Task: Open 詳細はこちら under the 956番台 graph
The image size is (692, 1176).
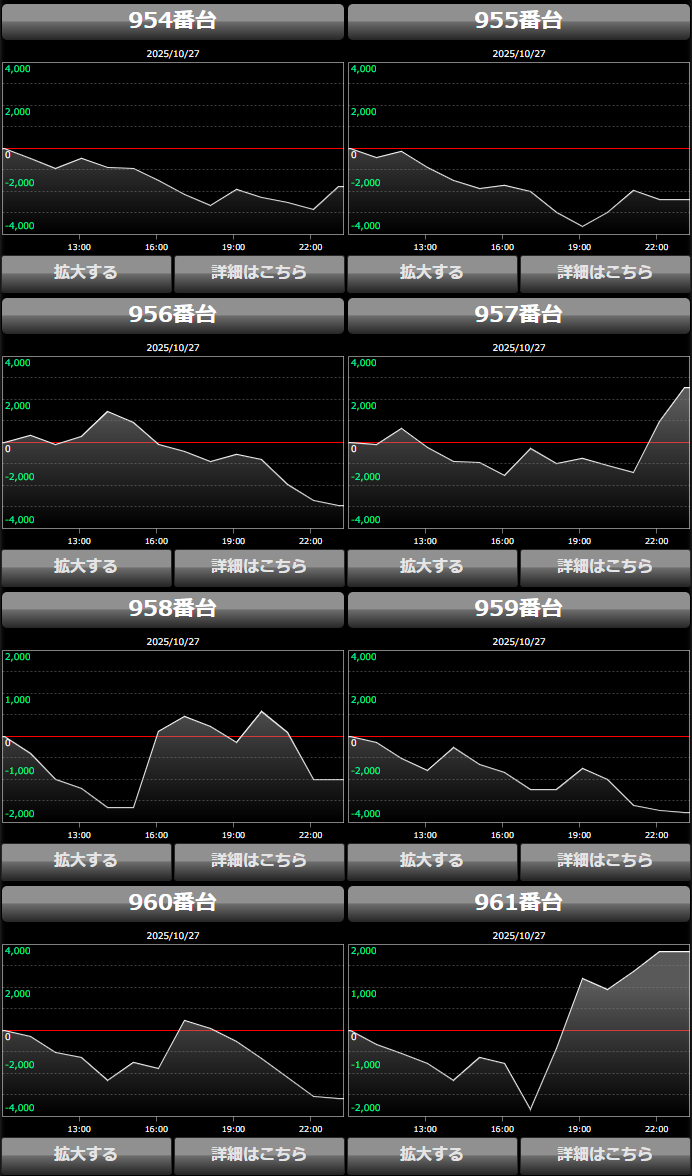Action: 259,566
